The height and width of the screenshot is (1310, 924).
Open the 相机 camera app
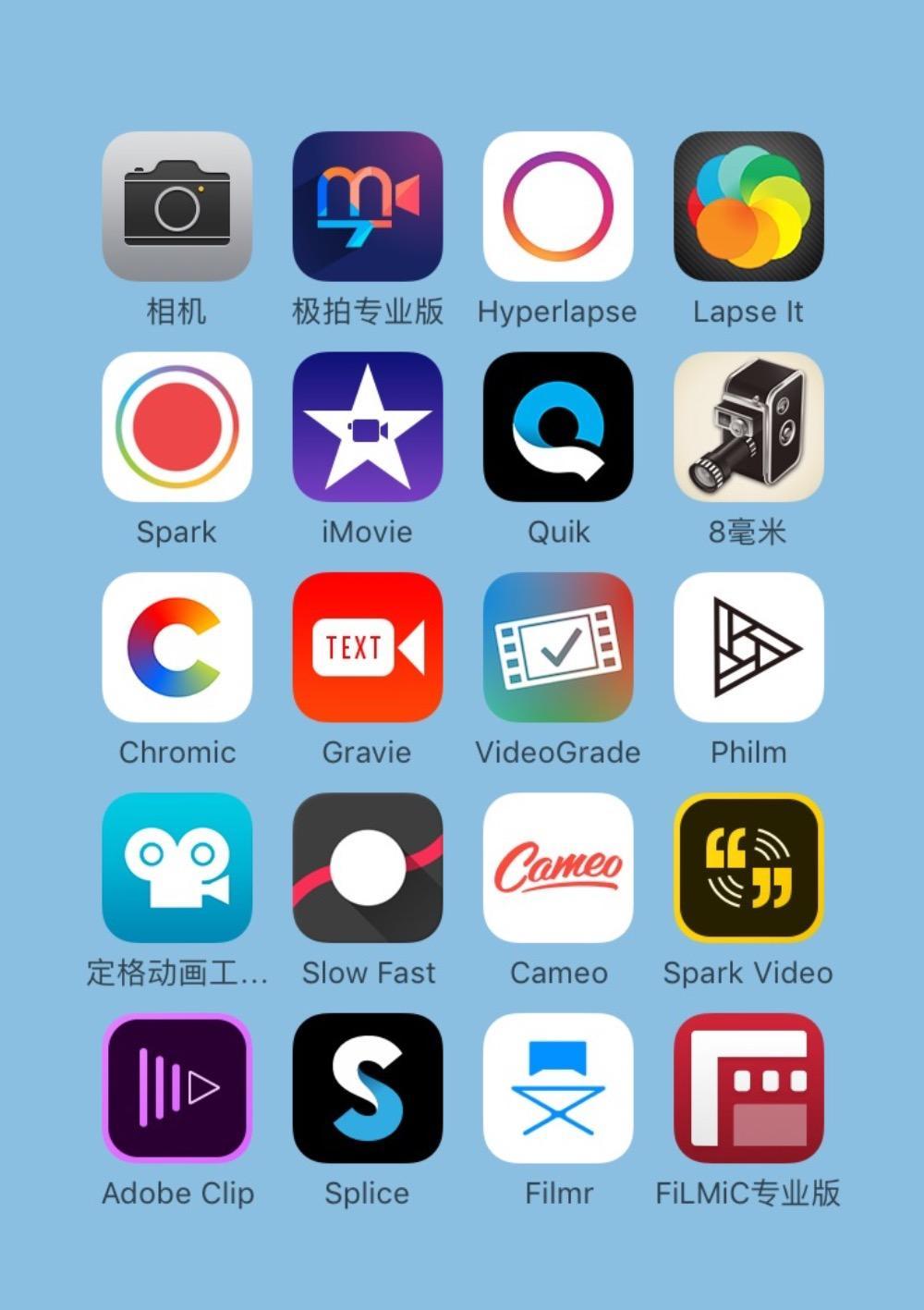pos(176,206)
